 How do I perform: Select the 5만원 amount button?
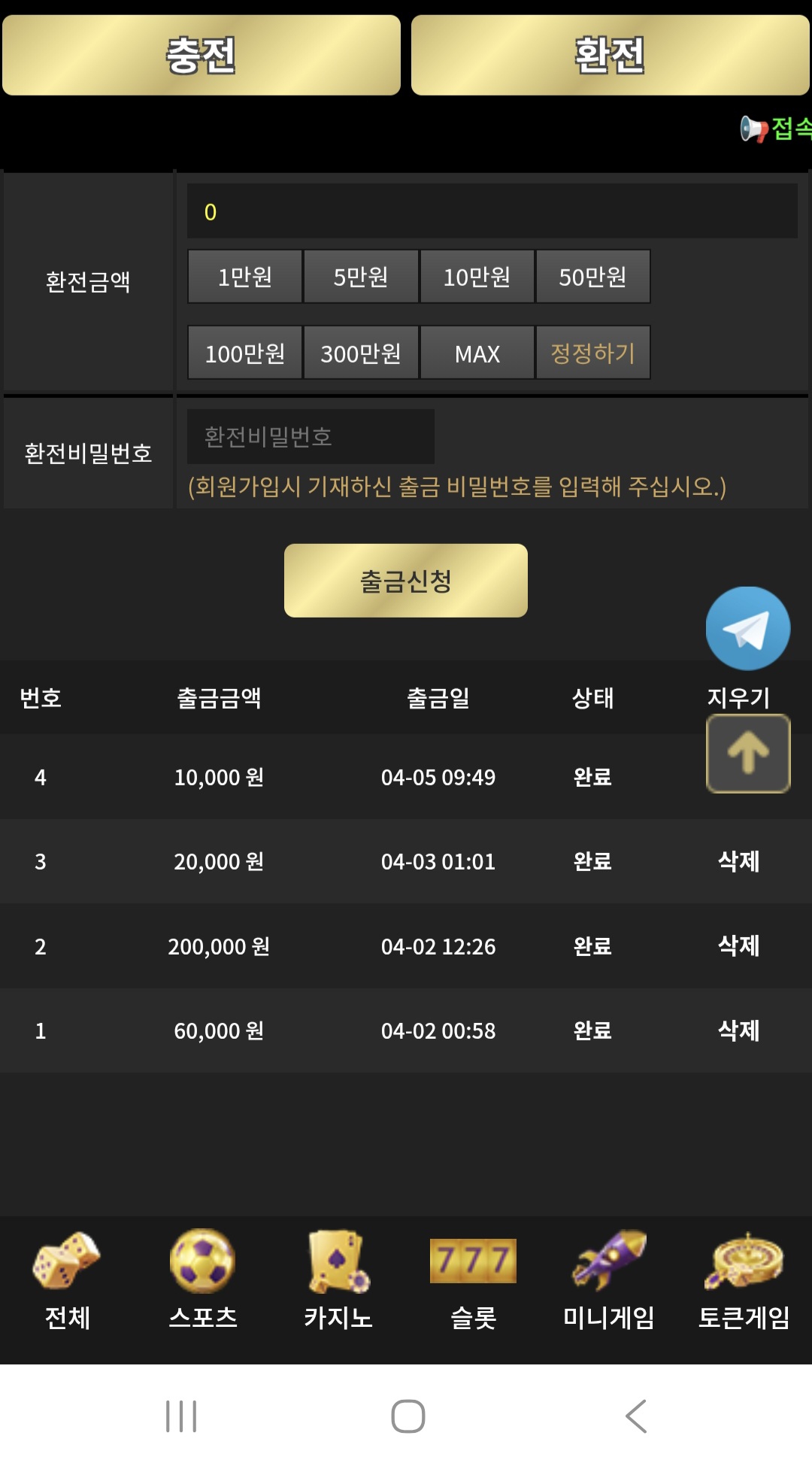pos(361,277)
